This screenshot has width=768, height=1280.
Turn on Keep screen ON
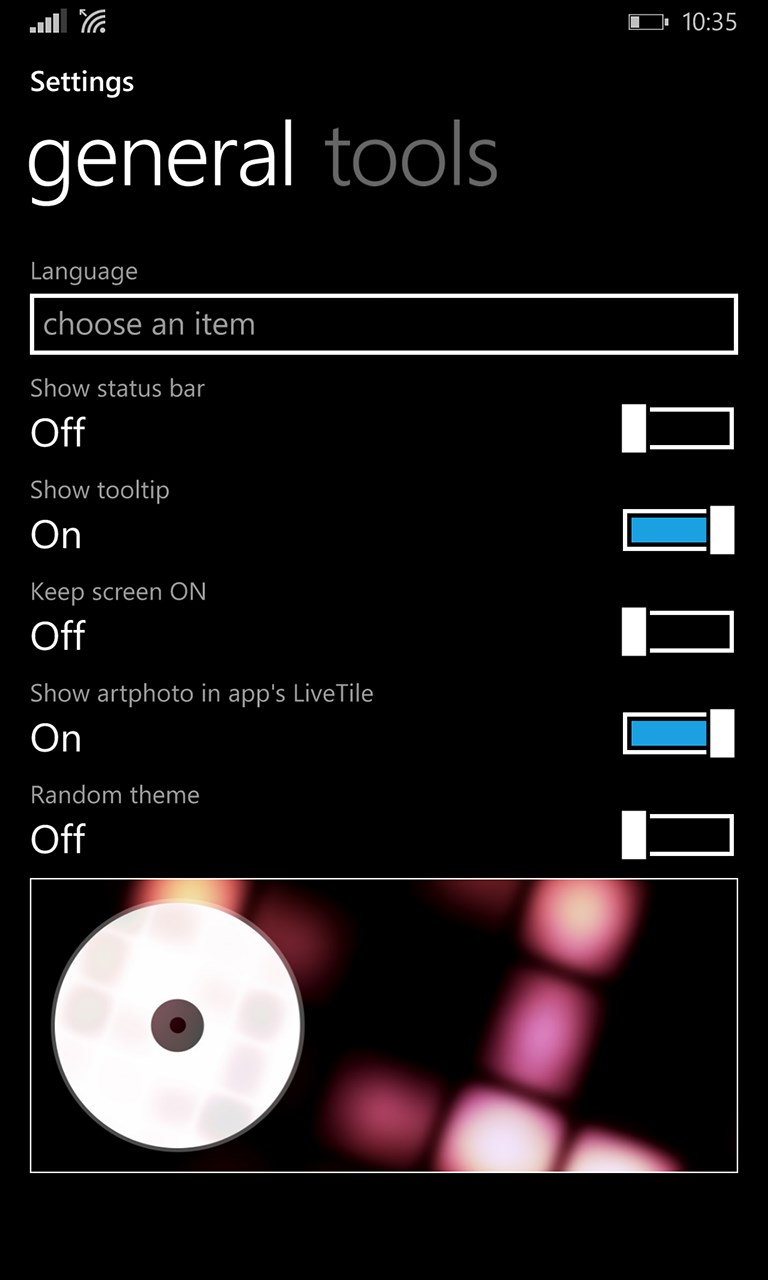[x=678, y=631]
